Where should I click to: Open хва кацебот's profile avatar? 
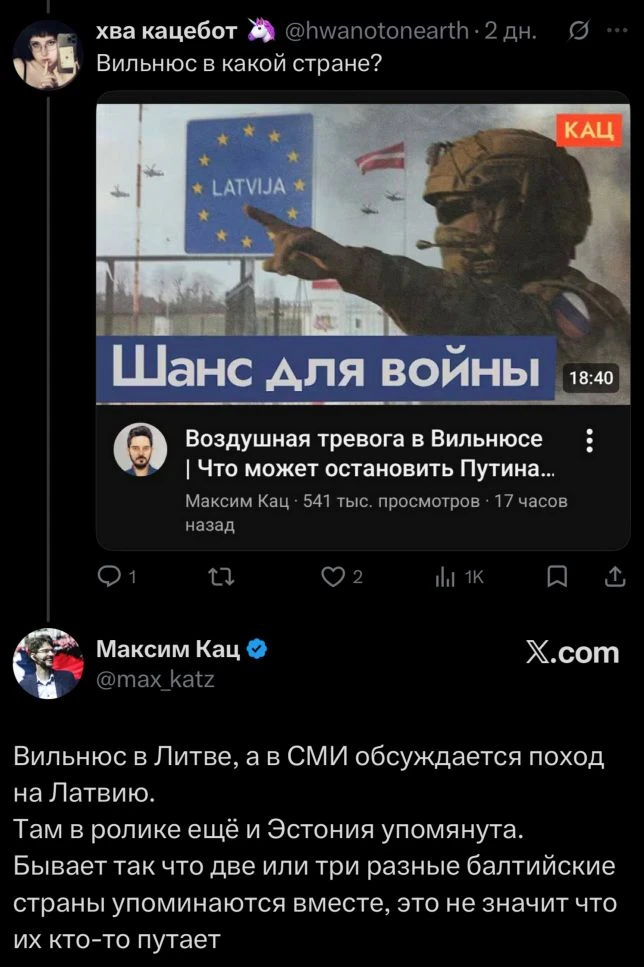coord(47,54)
